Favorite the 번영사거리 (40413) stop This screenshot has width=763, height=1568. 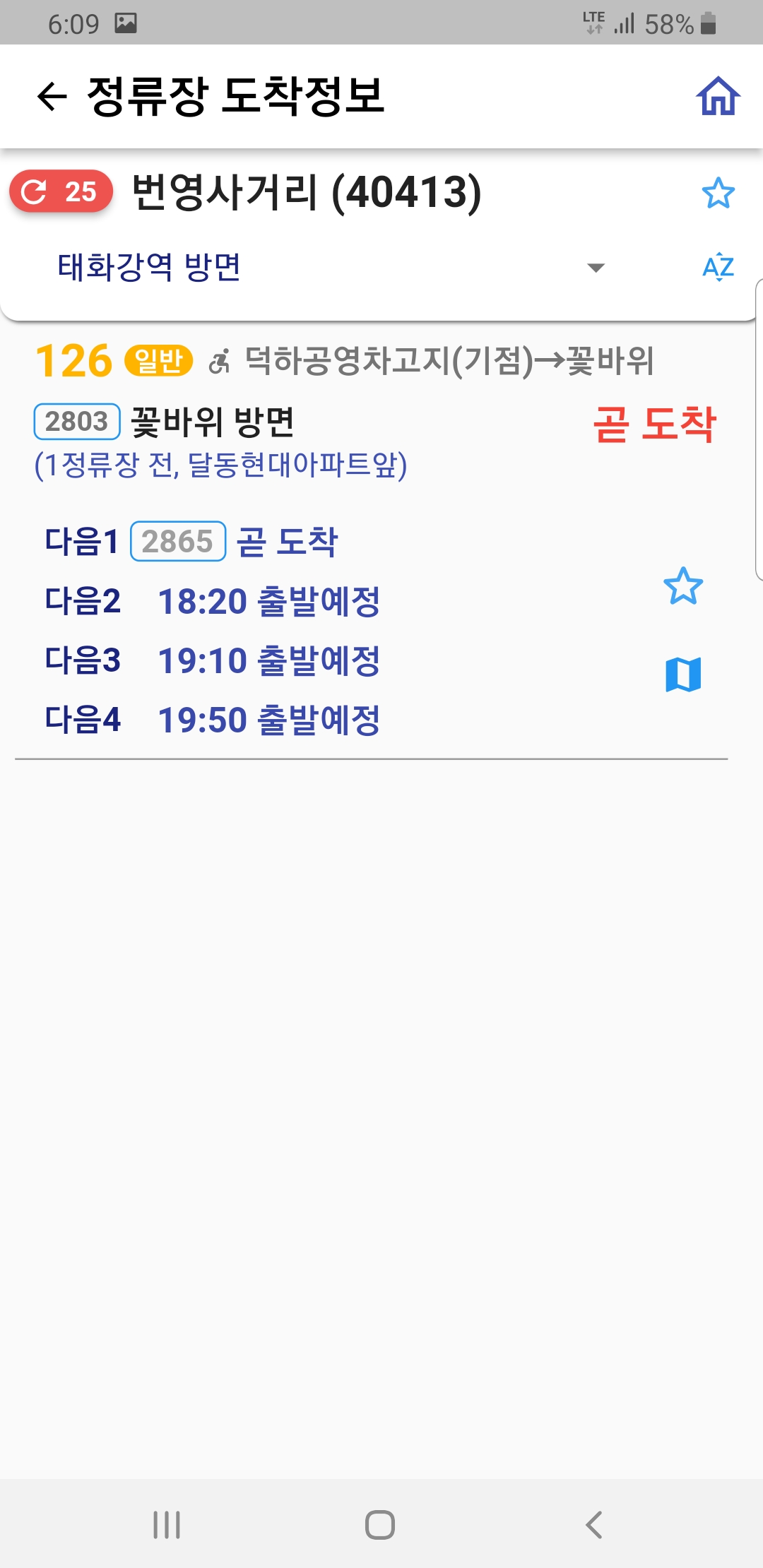(718, 193)
